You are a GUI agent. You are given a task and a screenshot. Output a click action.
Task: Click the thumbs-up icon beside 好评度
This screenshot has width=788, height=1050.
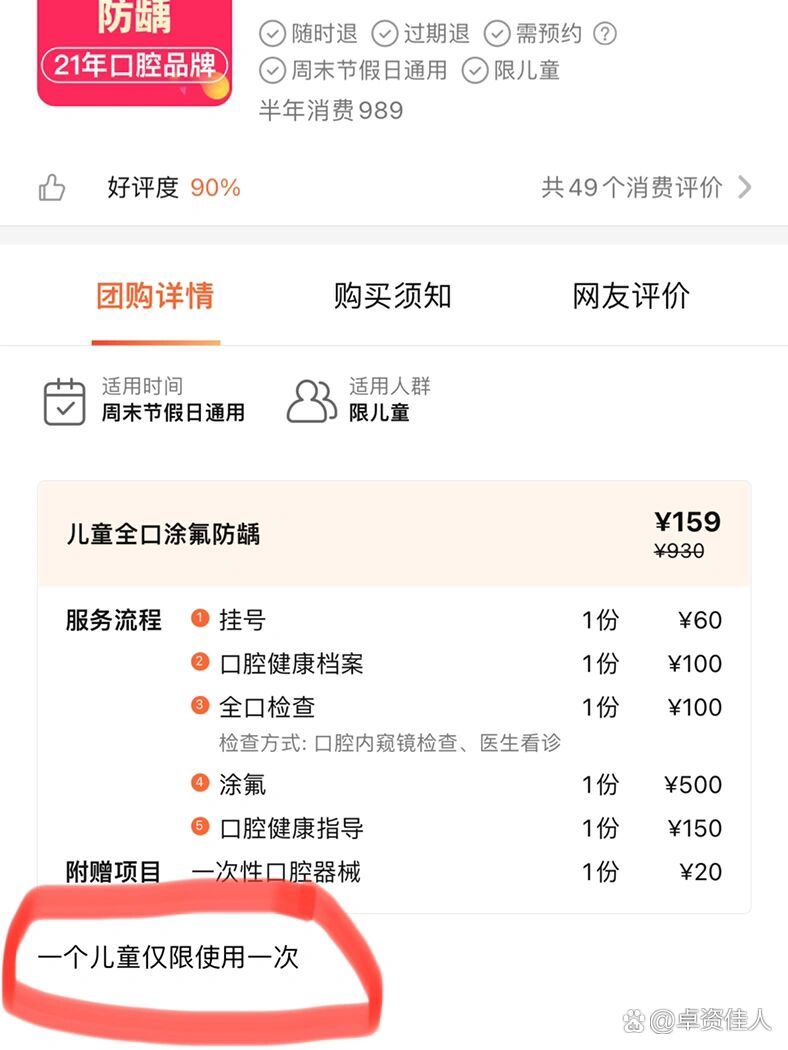pos(52,188)
